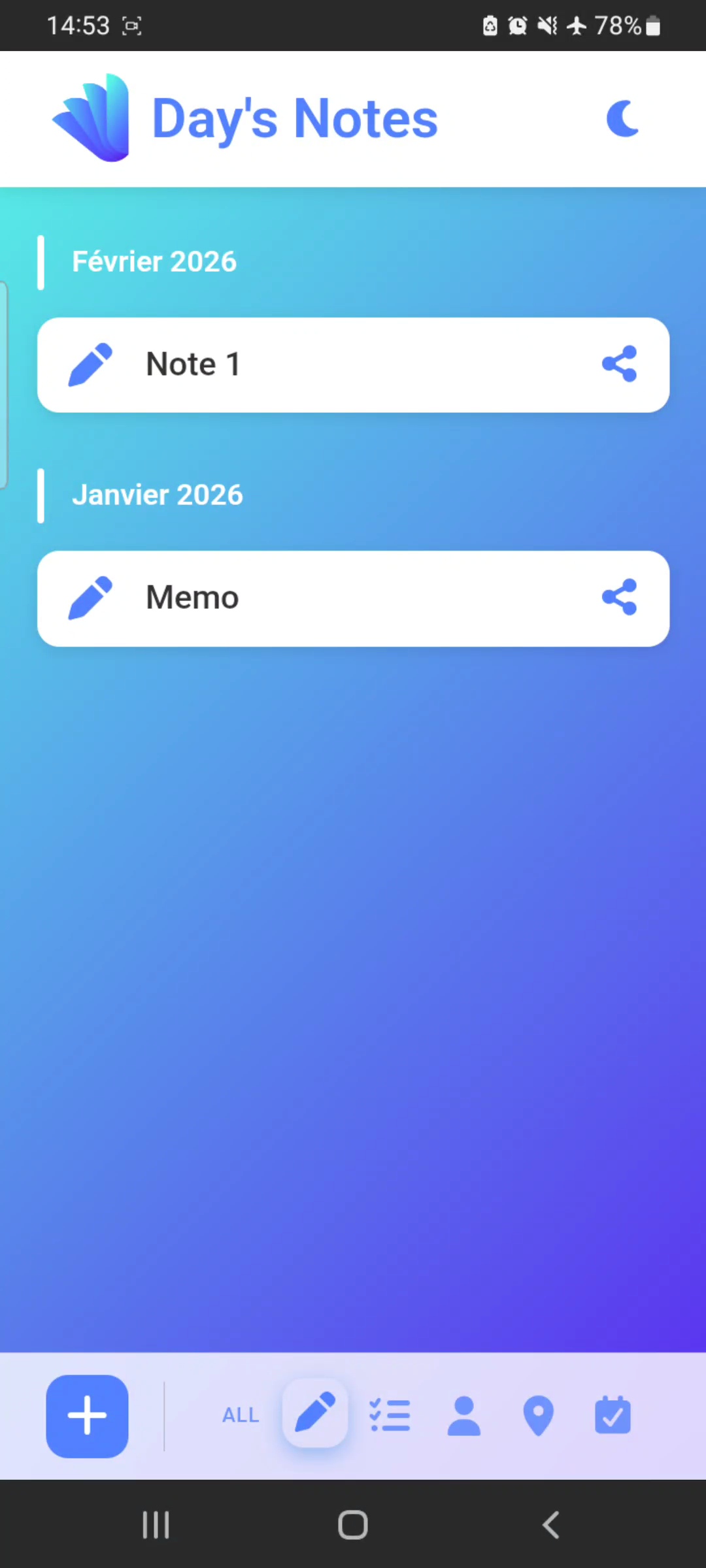Select the pencil notes filter
The height and width of the screenshot is (1568, 706).
315,1415
